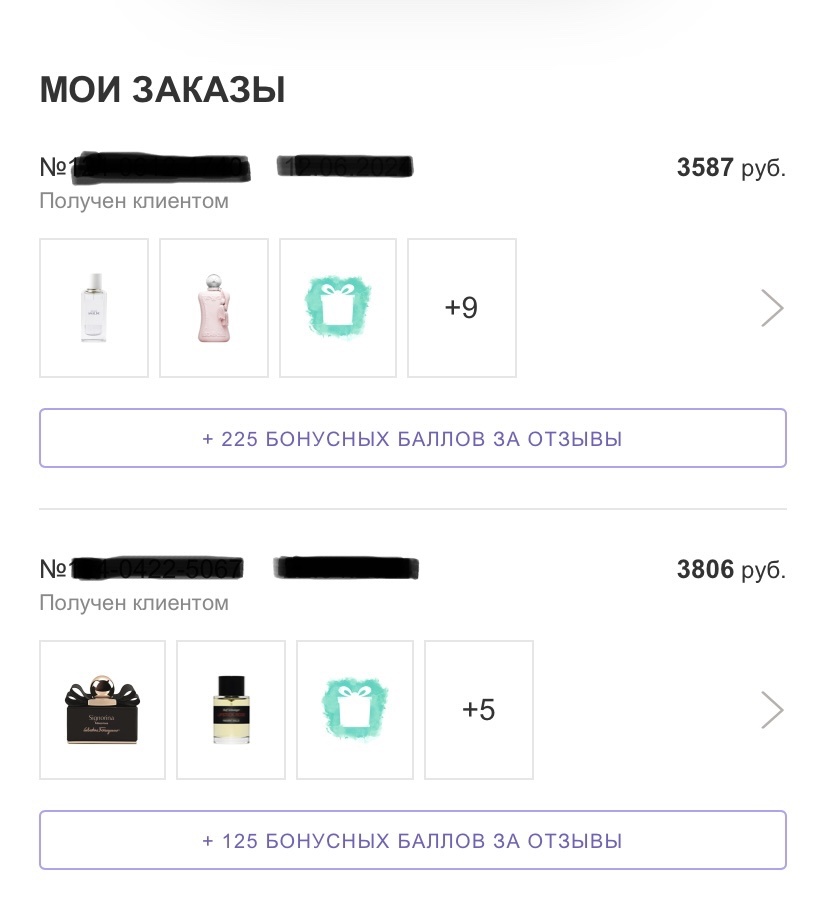Expand the 3806 руб. order details chevron
Viewport: 826px width, 906px height.
click(771, 709)
